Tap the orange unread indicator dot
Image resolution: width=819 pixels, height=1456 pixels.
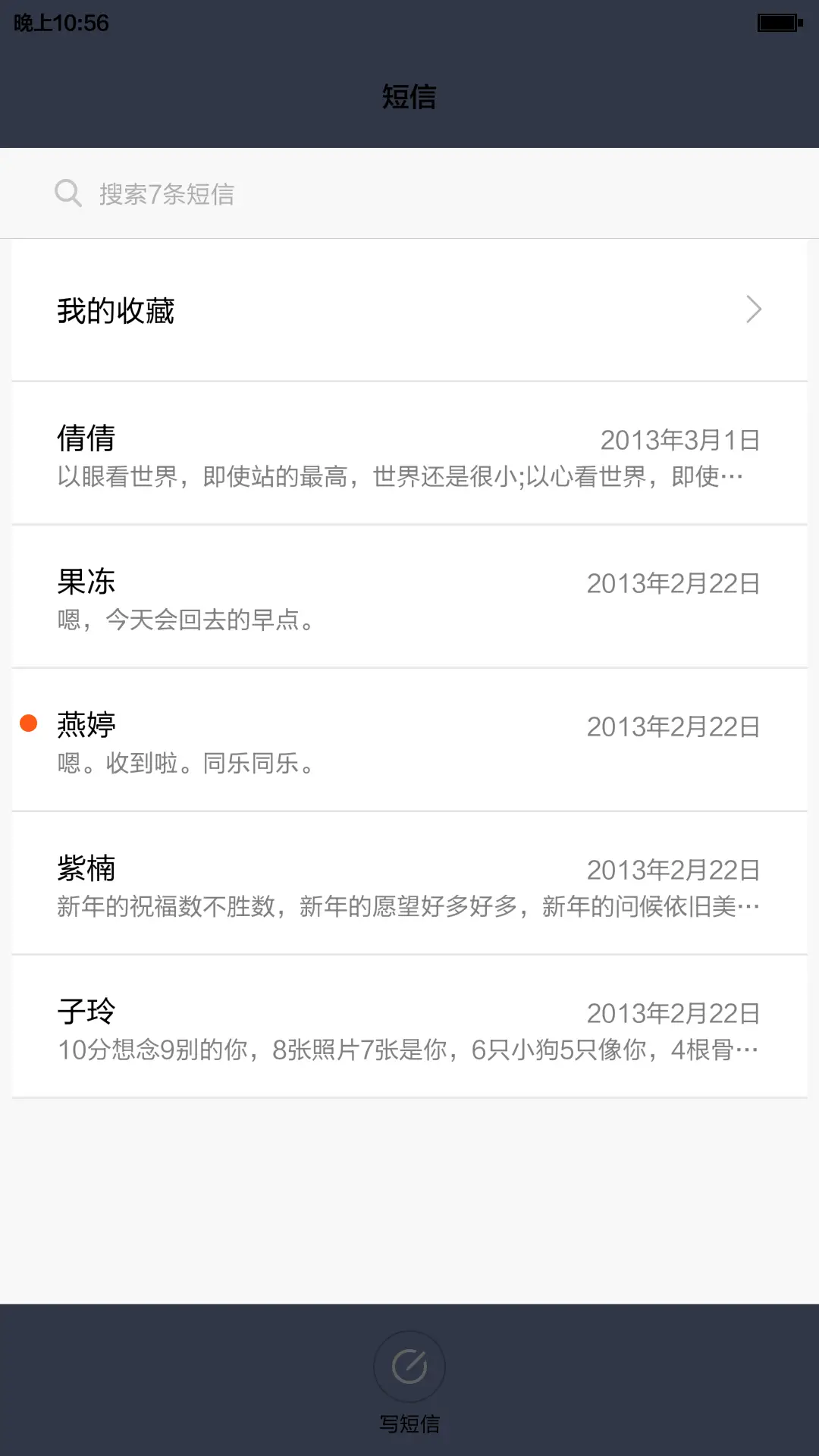[x=29, y=724]
